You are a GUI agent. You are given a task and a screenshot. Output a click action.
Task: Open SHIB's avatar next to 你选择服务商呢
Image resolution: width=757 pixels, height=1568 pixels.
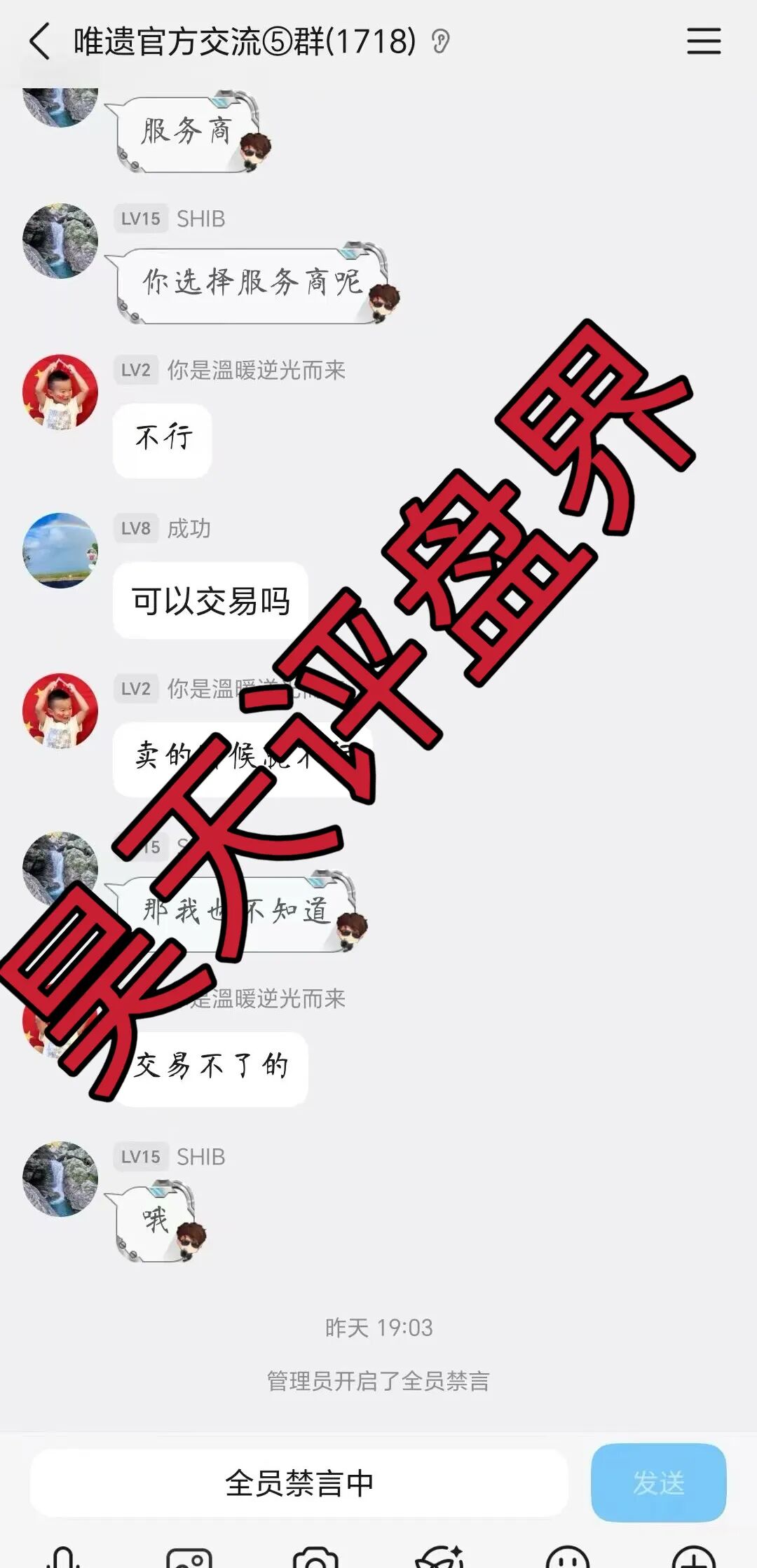[60, 241]
